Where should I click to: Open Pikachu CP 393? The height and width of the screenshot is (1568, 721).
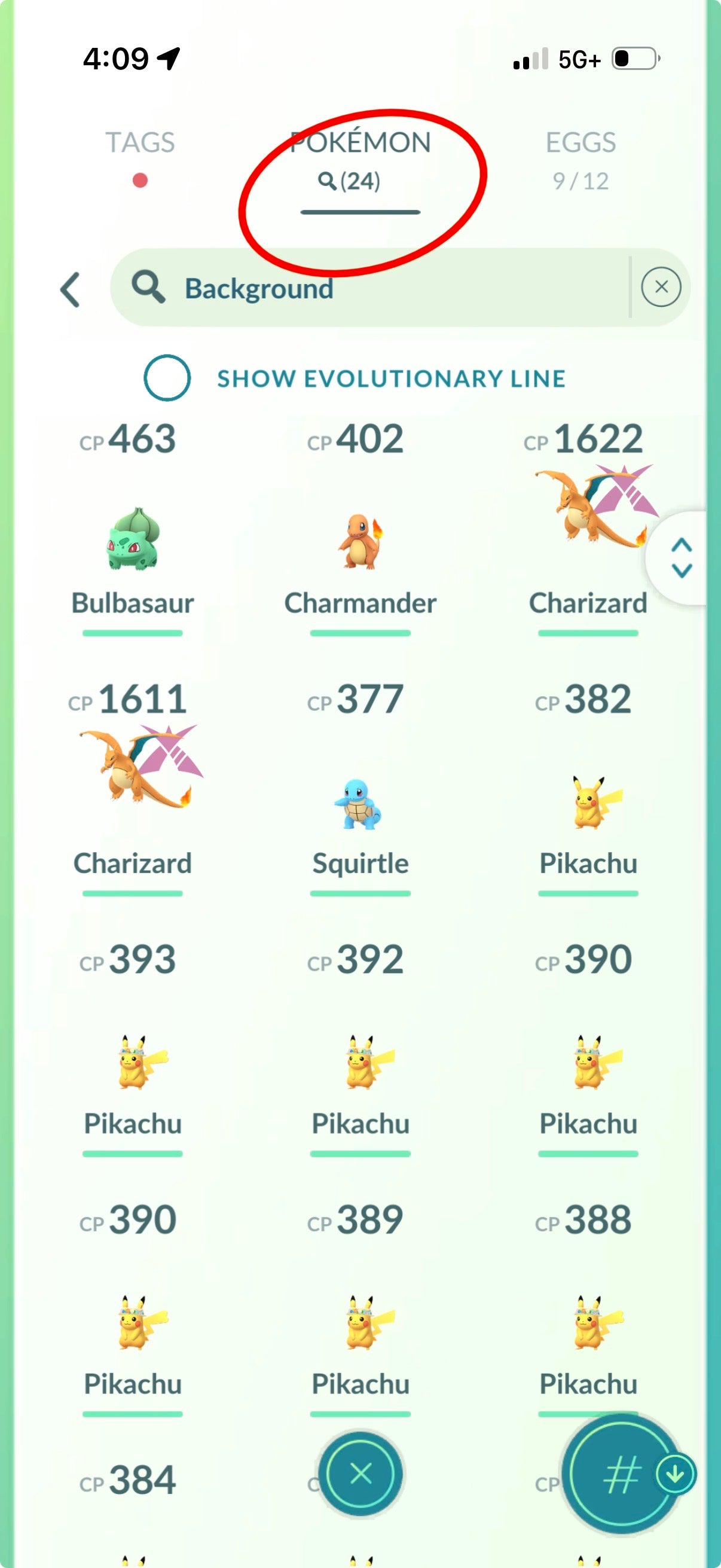pos(133,1063)
